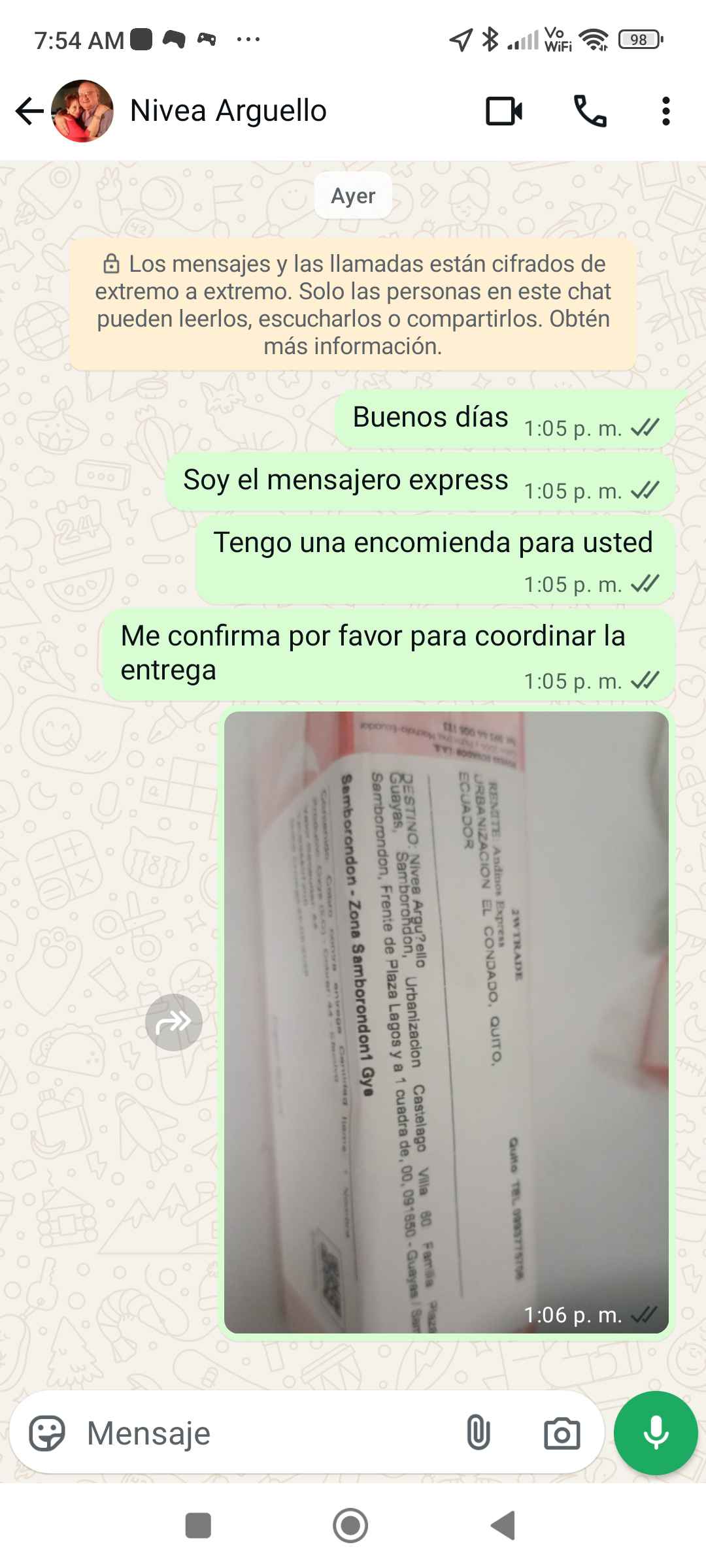Open the attachment paperclip menu
The width and height of the screenshot is (706, 1568).
click(x=478, y=1434)
